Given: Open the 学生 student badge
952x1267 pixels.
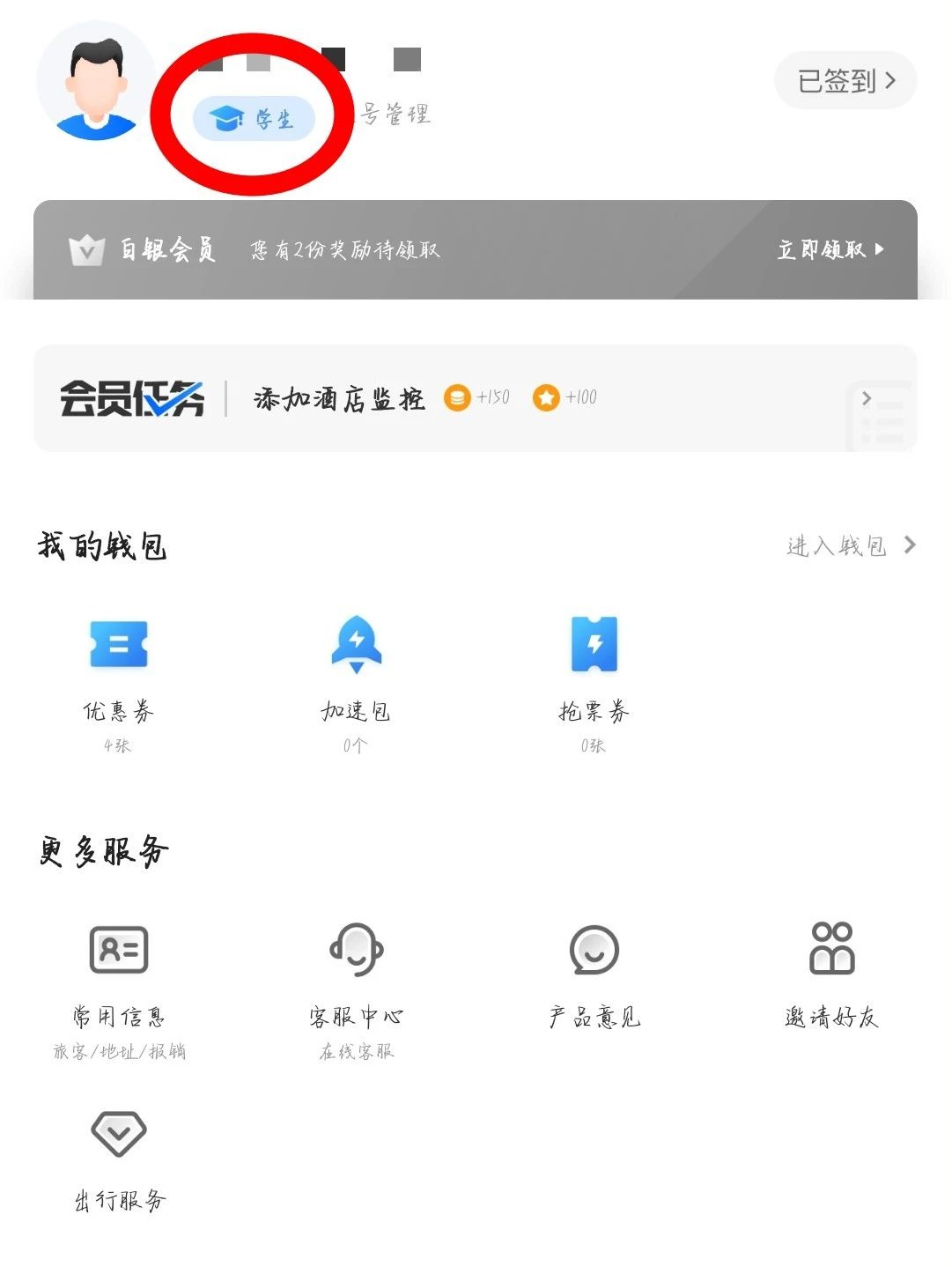Looking at the screenshot, I should tap(254, 119).
